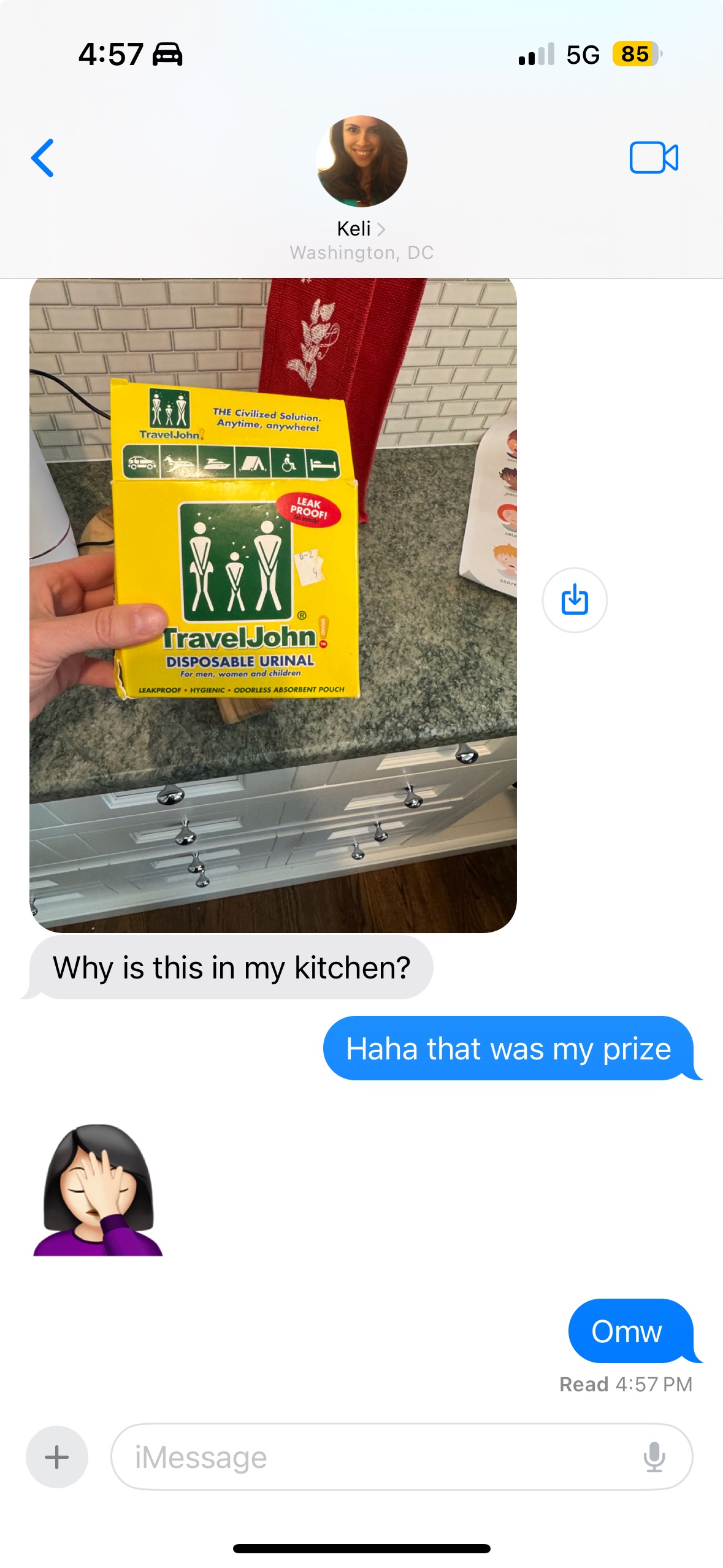Open the plus apps menu
The height and width of the screenshot is (1568, 723).
57,1456
